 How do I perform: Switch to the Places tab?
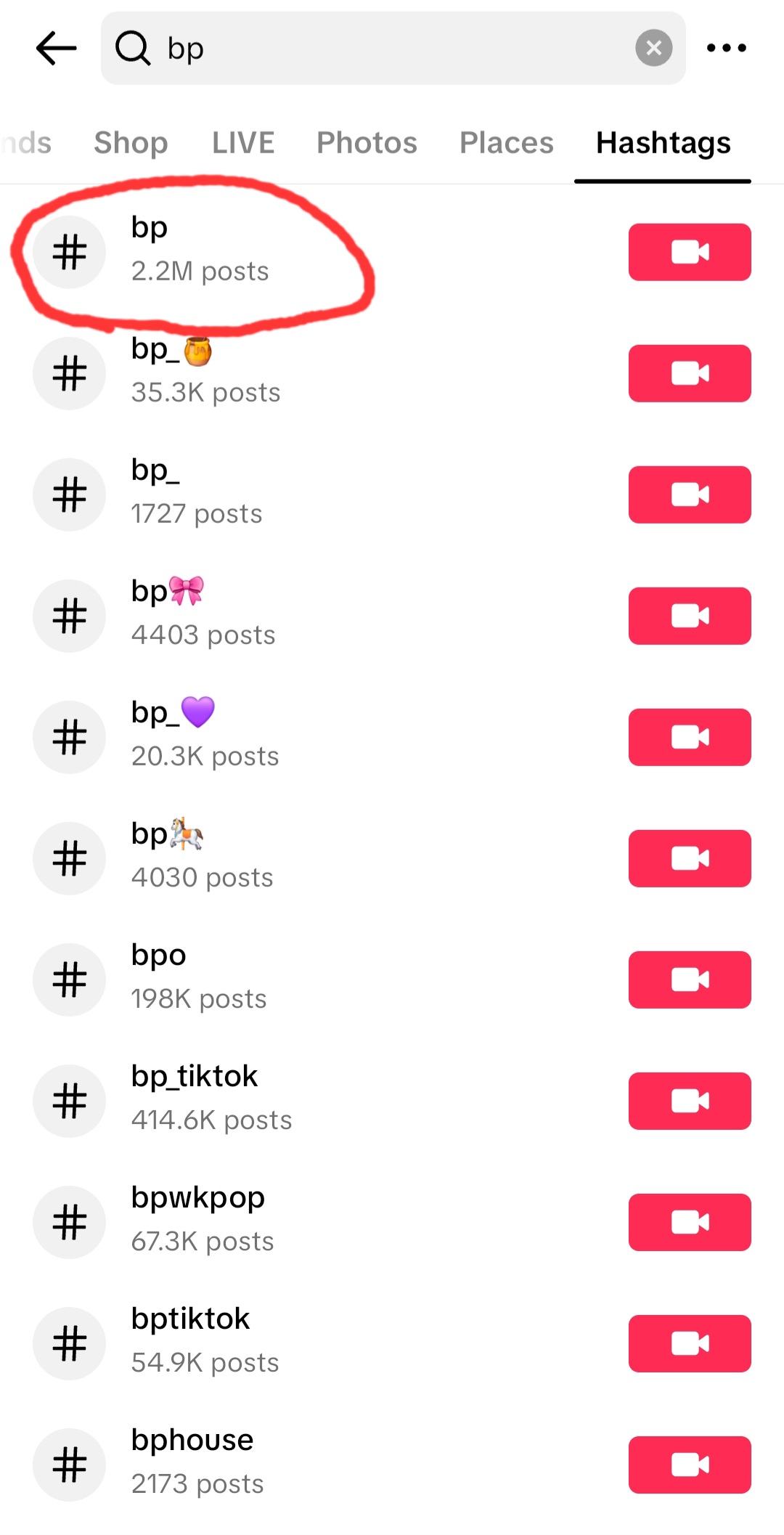coord(507,142)
